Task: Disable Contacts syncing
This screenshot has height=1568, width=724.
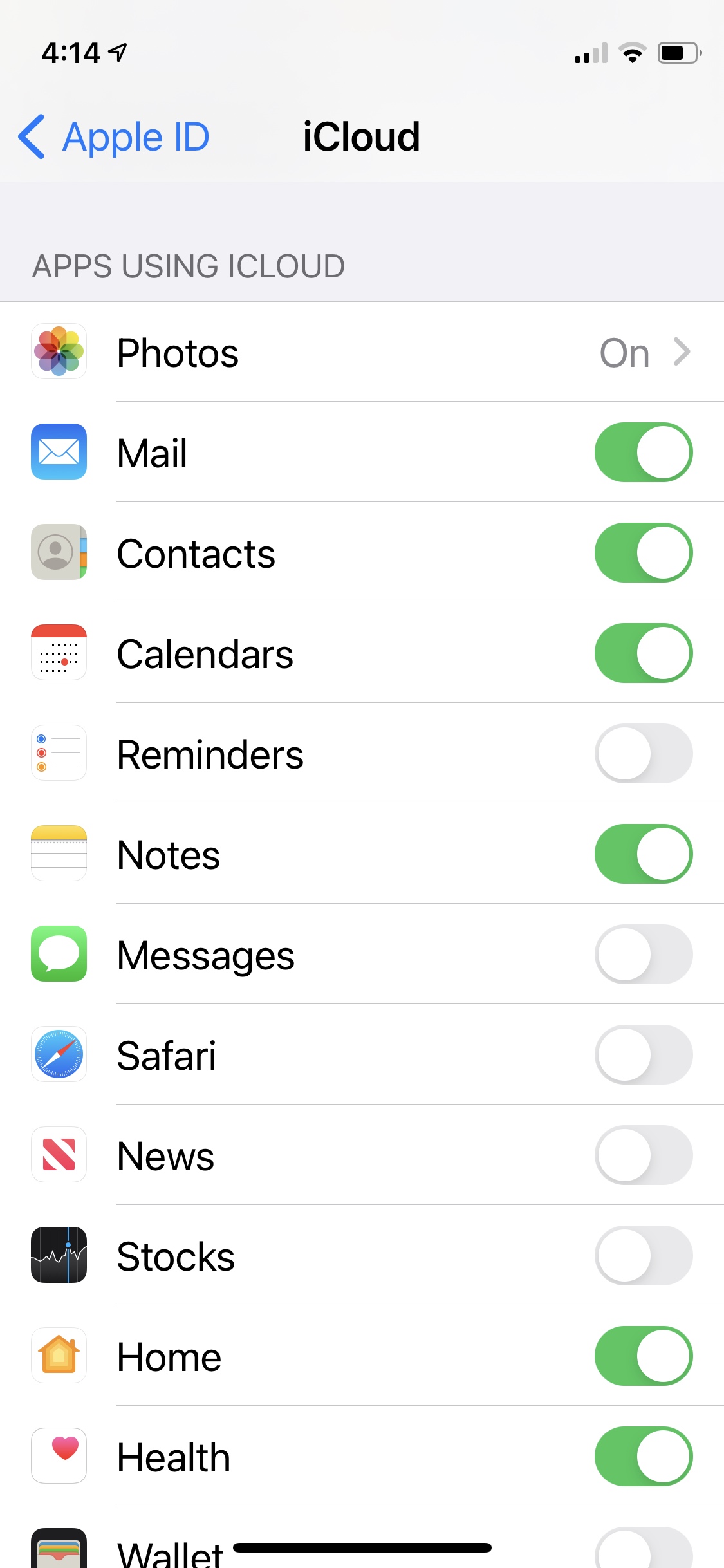Action: click(644, 553)
